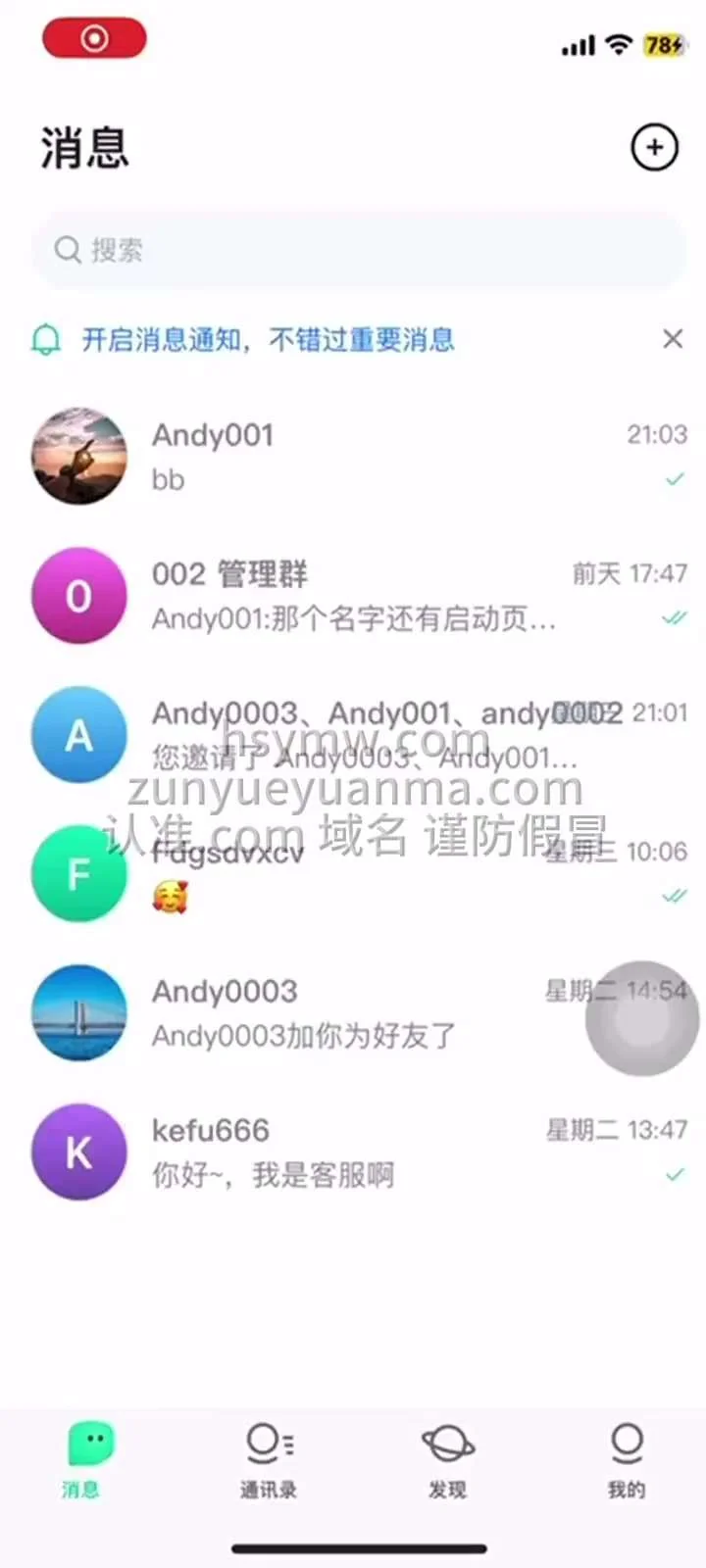Switch to the 通讯录 contacts tab
Screen dimensions: 706x1568
[x=268, y=1460]
